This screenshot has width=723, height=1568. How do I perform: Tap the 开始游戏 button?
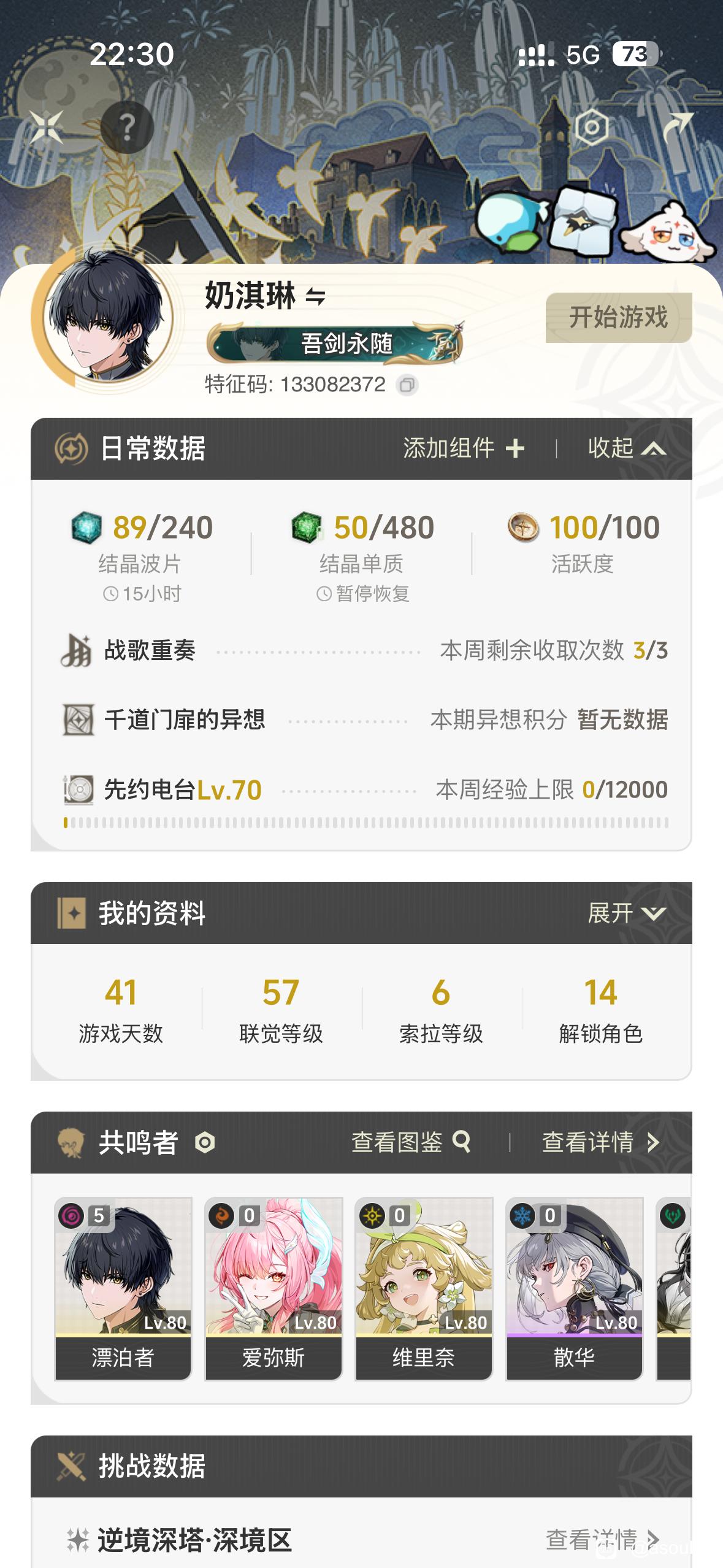(618, 318)
